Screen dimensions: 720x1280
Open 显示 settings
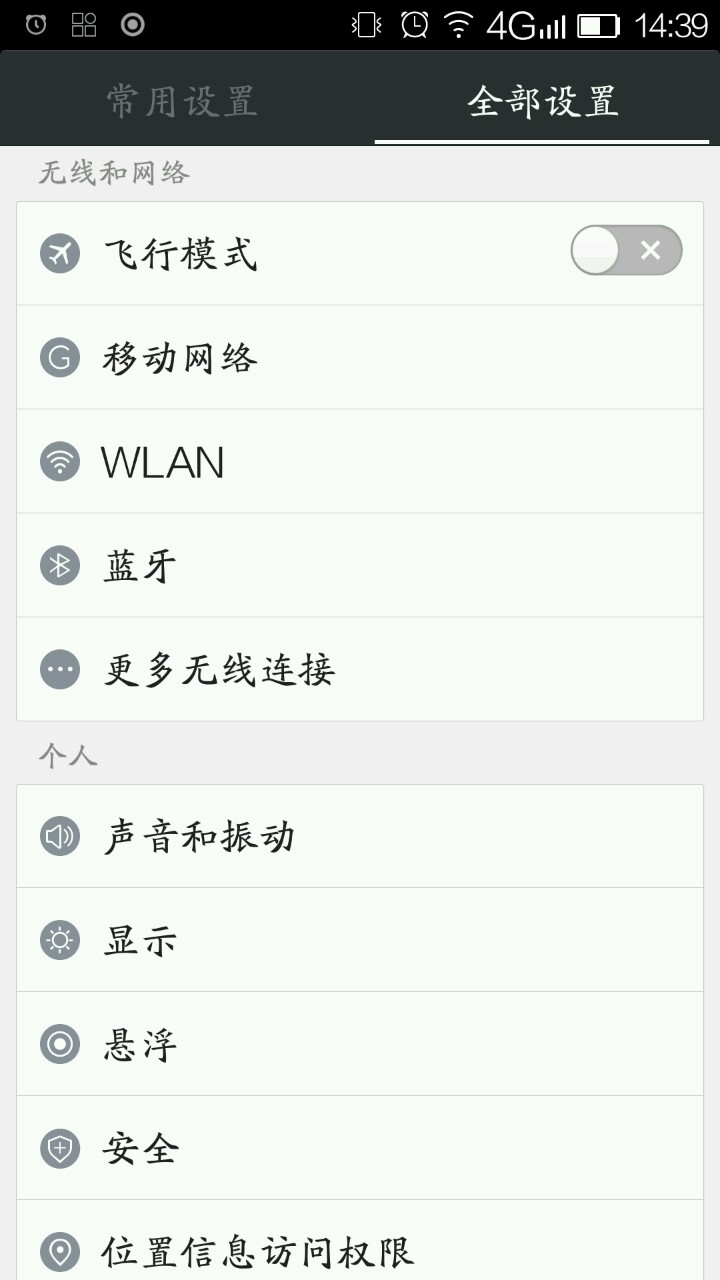360,940
